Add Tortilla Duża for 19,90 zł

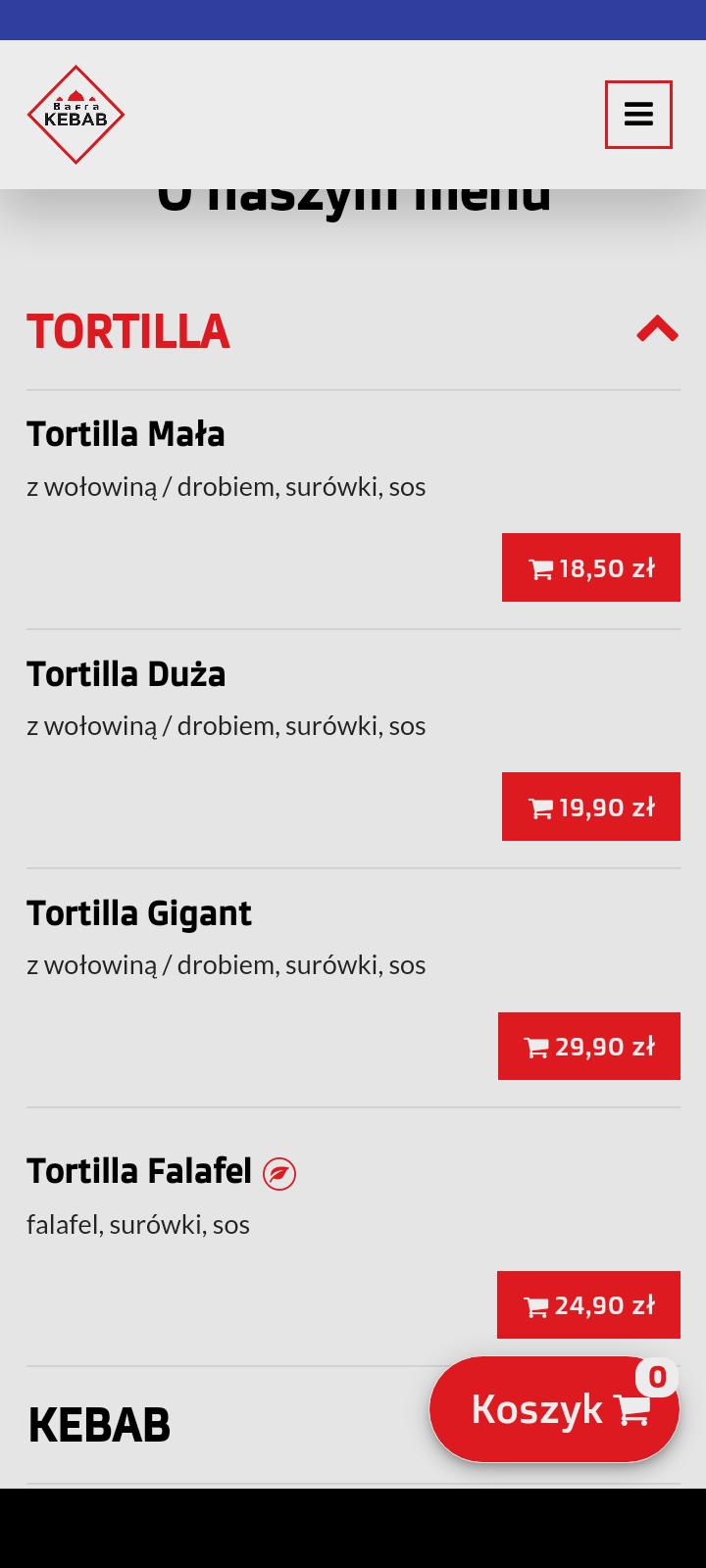tap(591, 807)
